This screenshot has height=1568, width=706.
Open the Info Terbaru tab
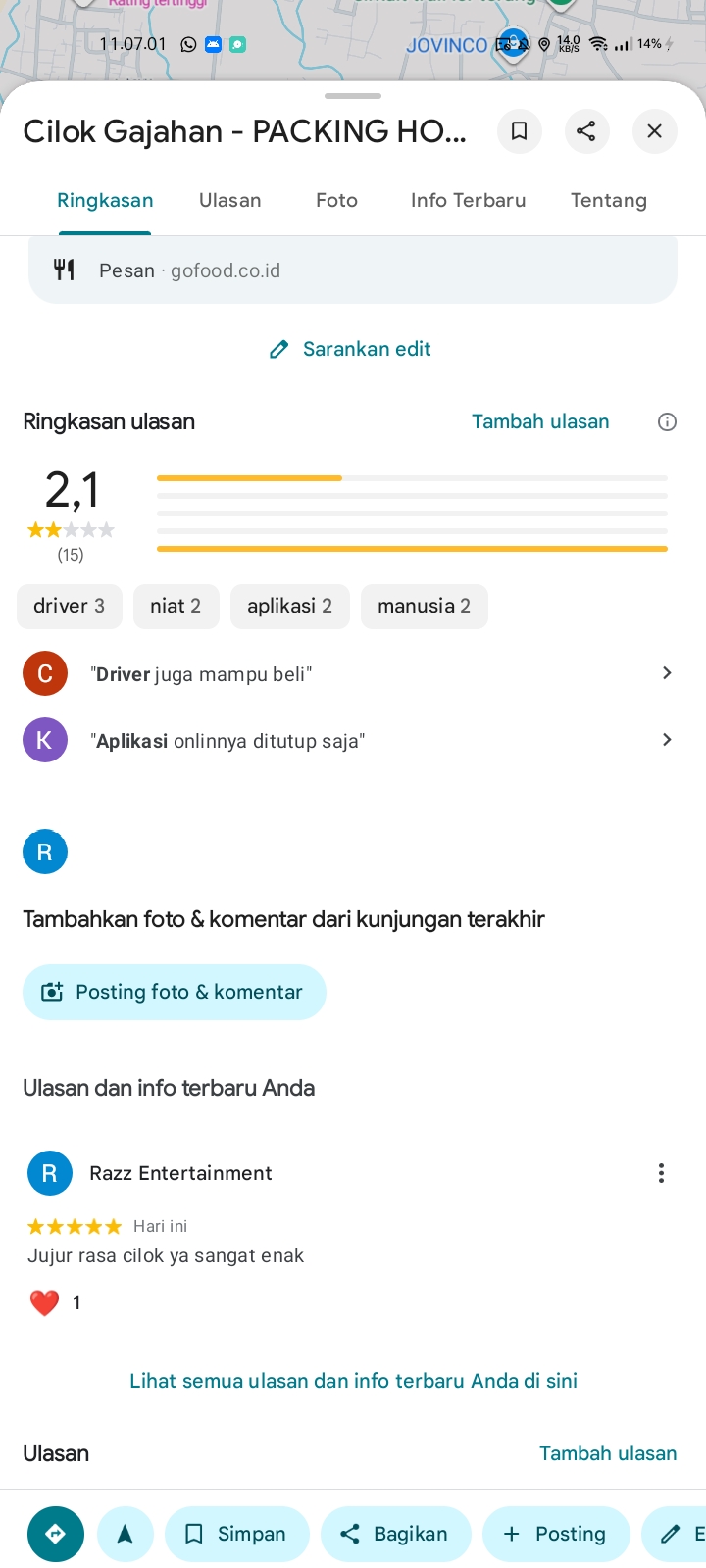[468, 200]
